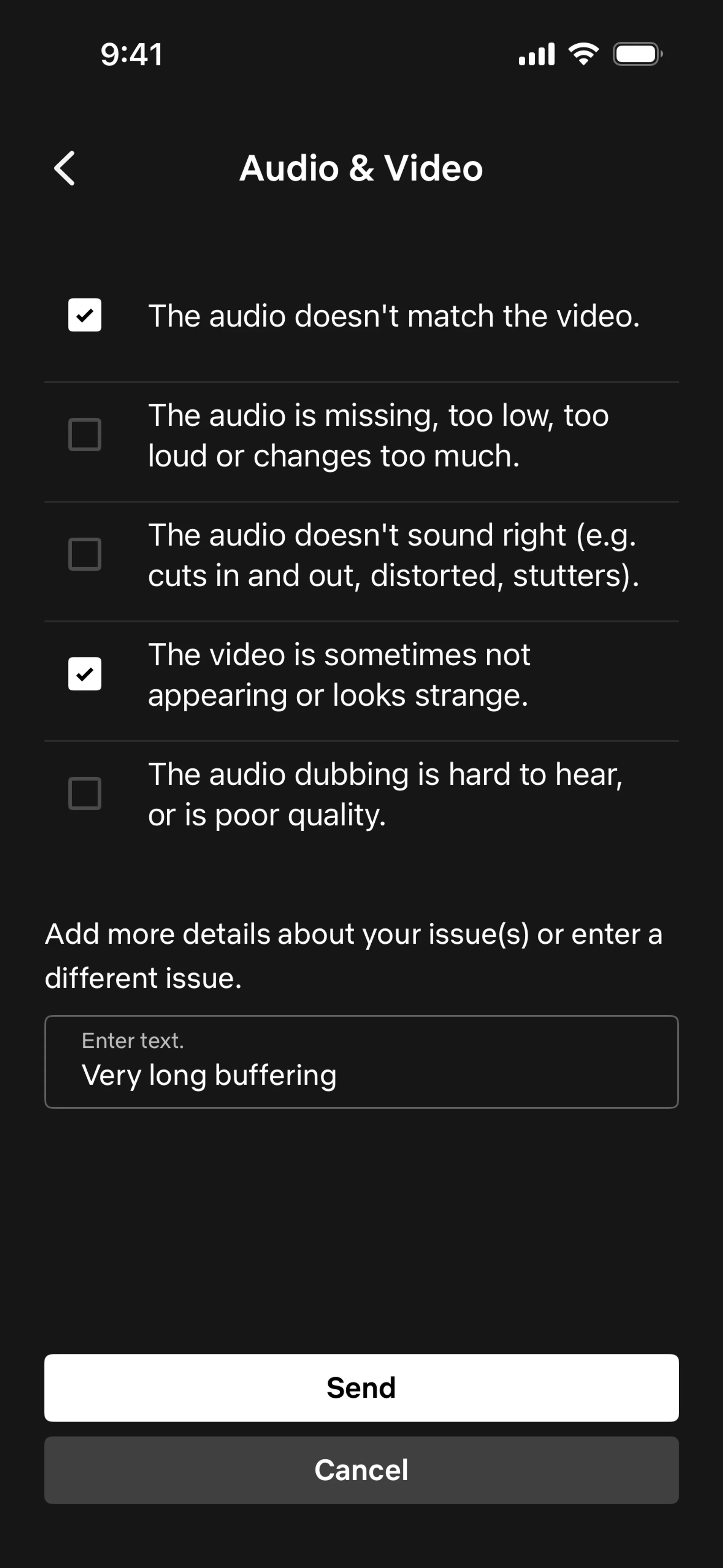This screenshot has height=1568, width=723.
Task: Uncheck "The audio doesn't match the video"
Action: point(85,315)
